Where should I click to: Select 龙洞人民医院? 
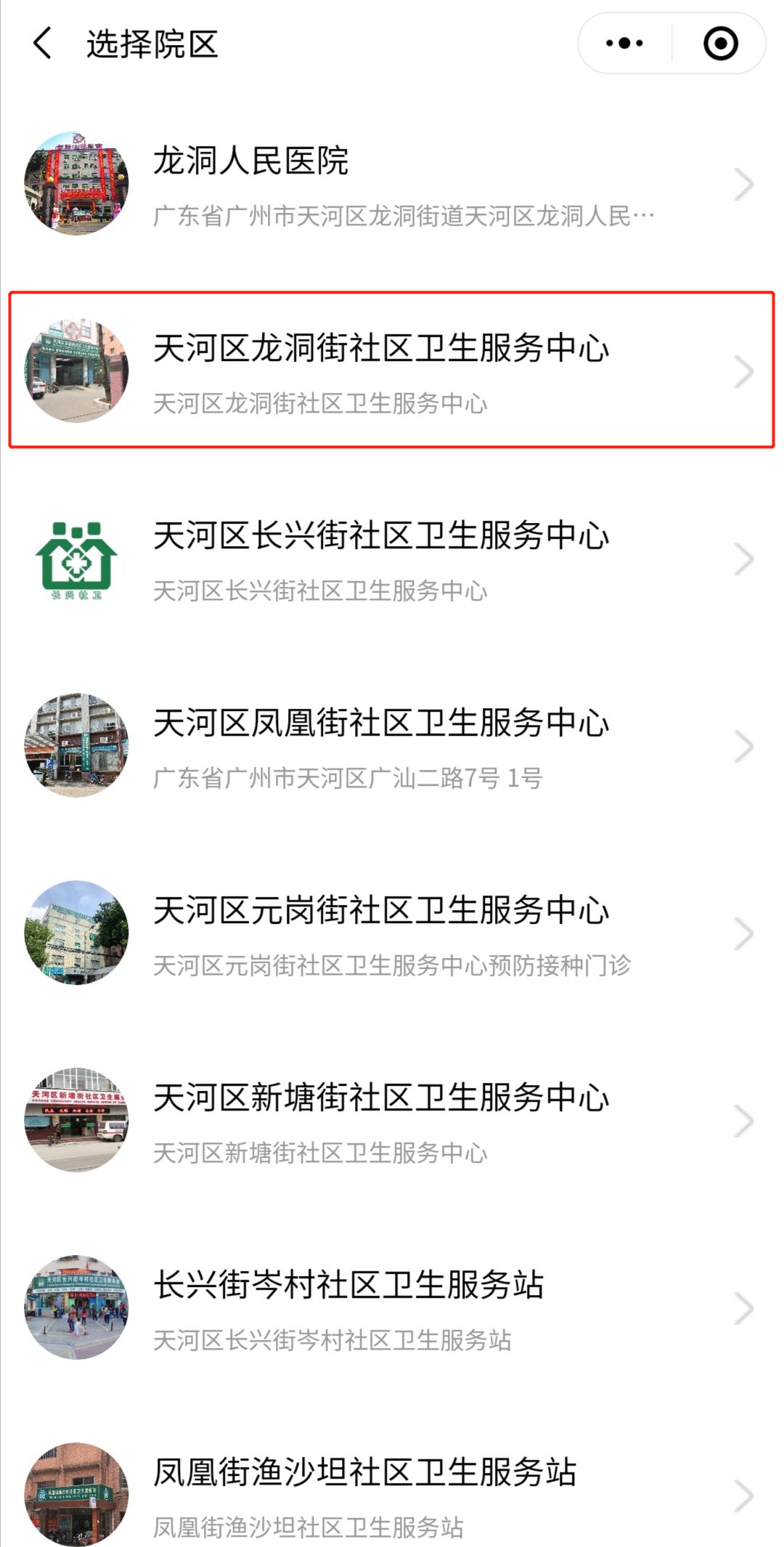tap(392, 184)
